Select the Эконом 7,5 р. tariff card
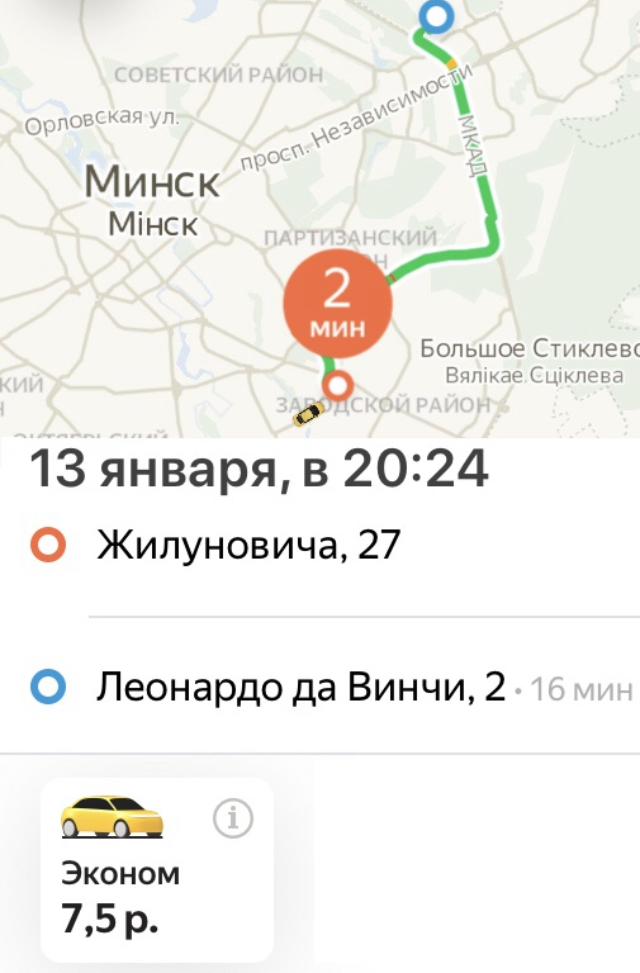This screenshot has height=973, width=640. pyautogui.click(x=157, y=870)
